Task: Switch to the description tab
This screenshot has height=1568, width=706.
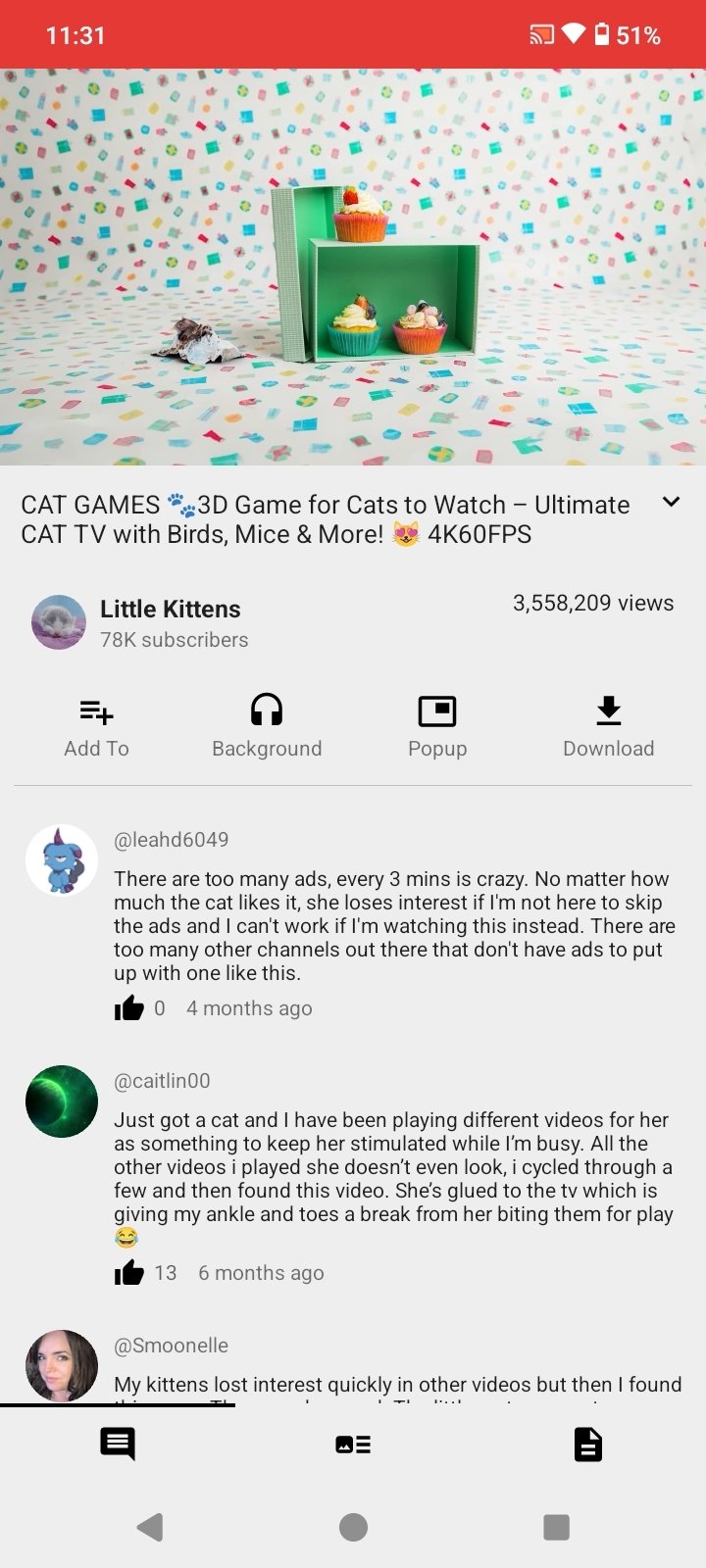Action: coord(587,1444)
